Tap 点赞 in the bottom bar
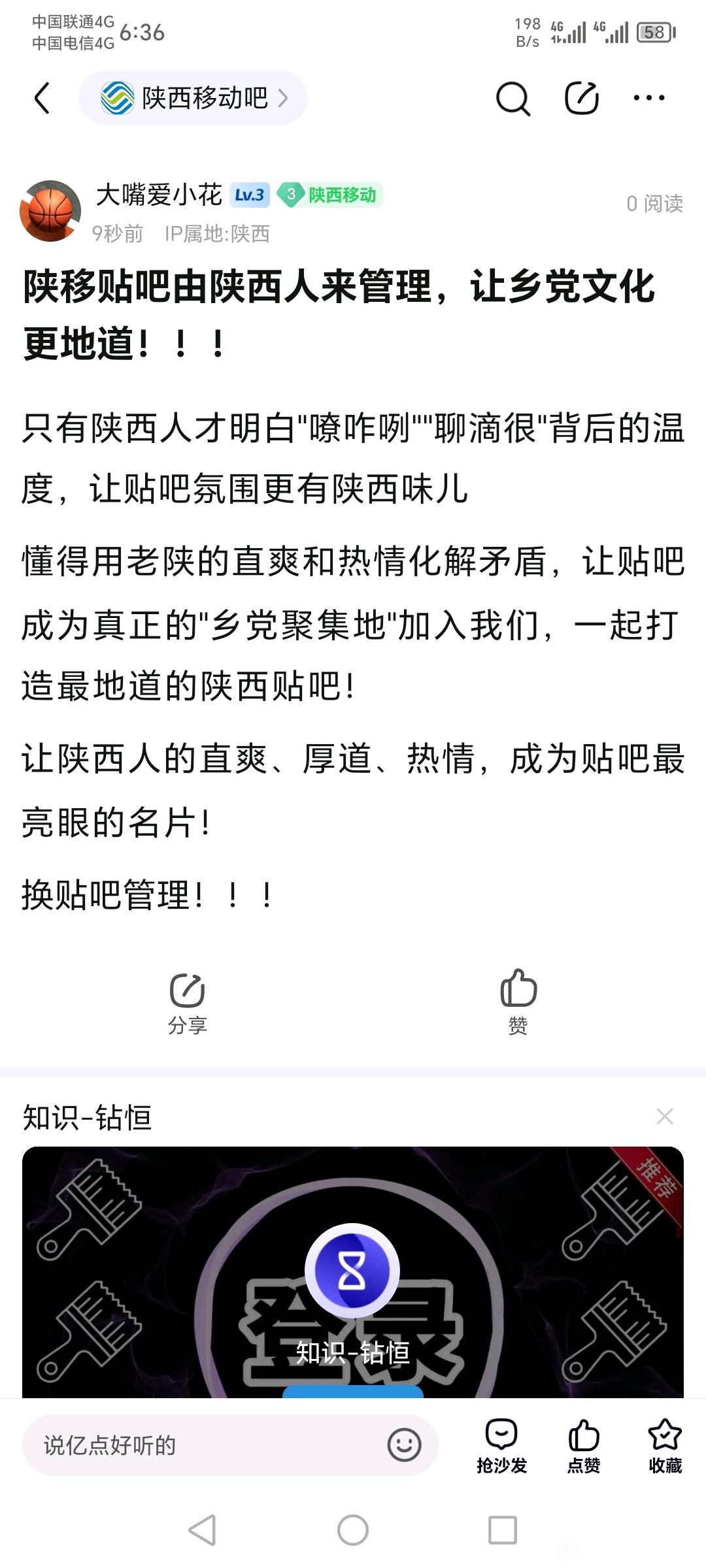Image resolution: width=706 pixels, height=1568 pixels. coord(583,1446)
